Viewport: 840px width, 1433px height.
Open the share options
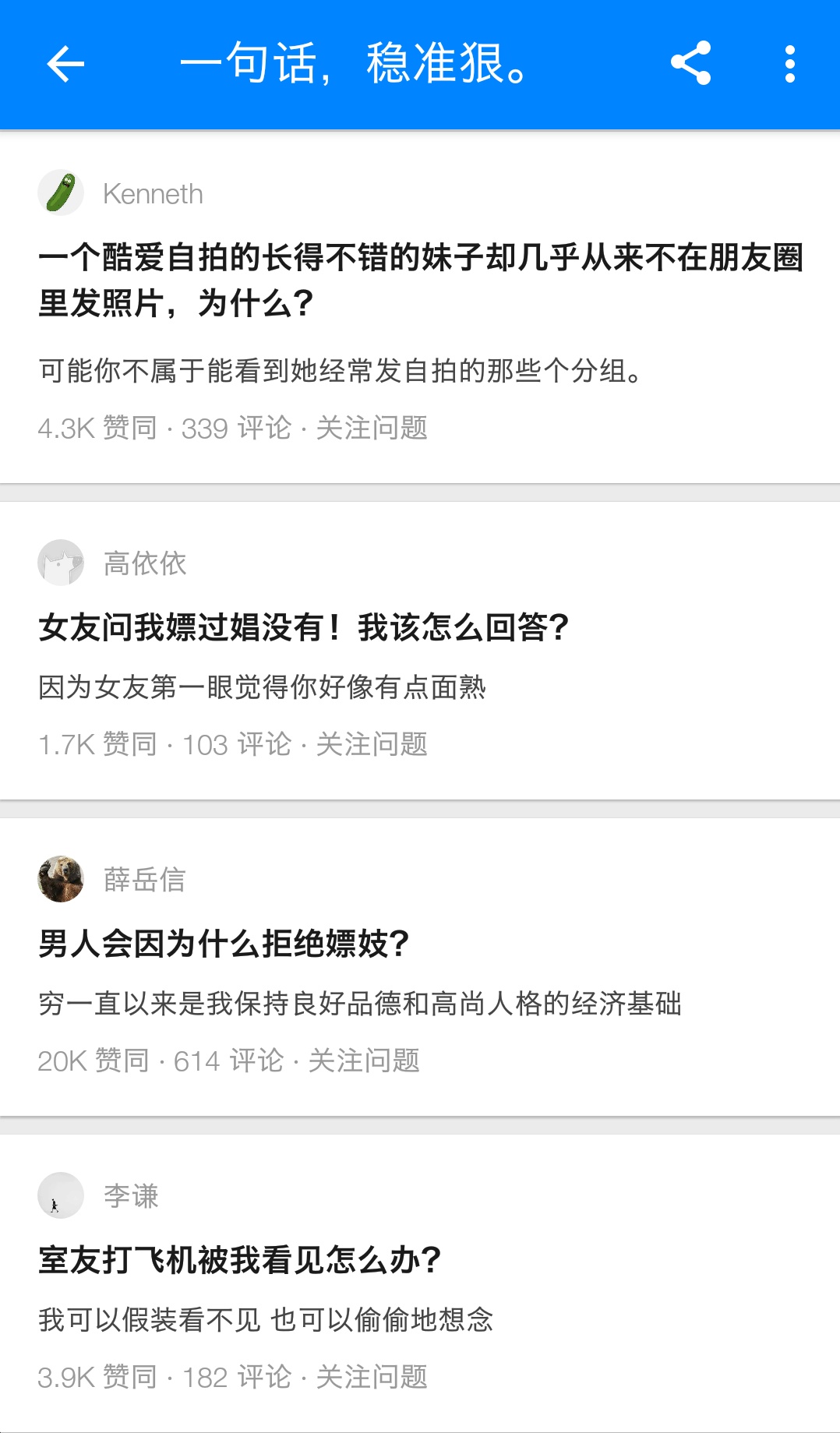(x=692, y=65)
